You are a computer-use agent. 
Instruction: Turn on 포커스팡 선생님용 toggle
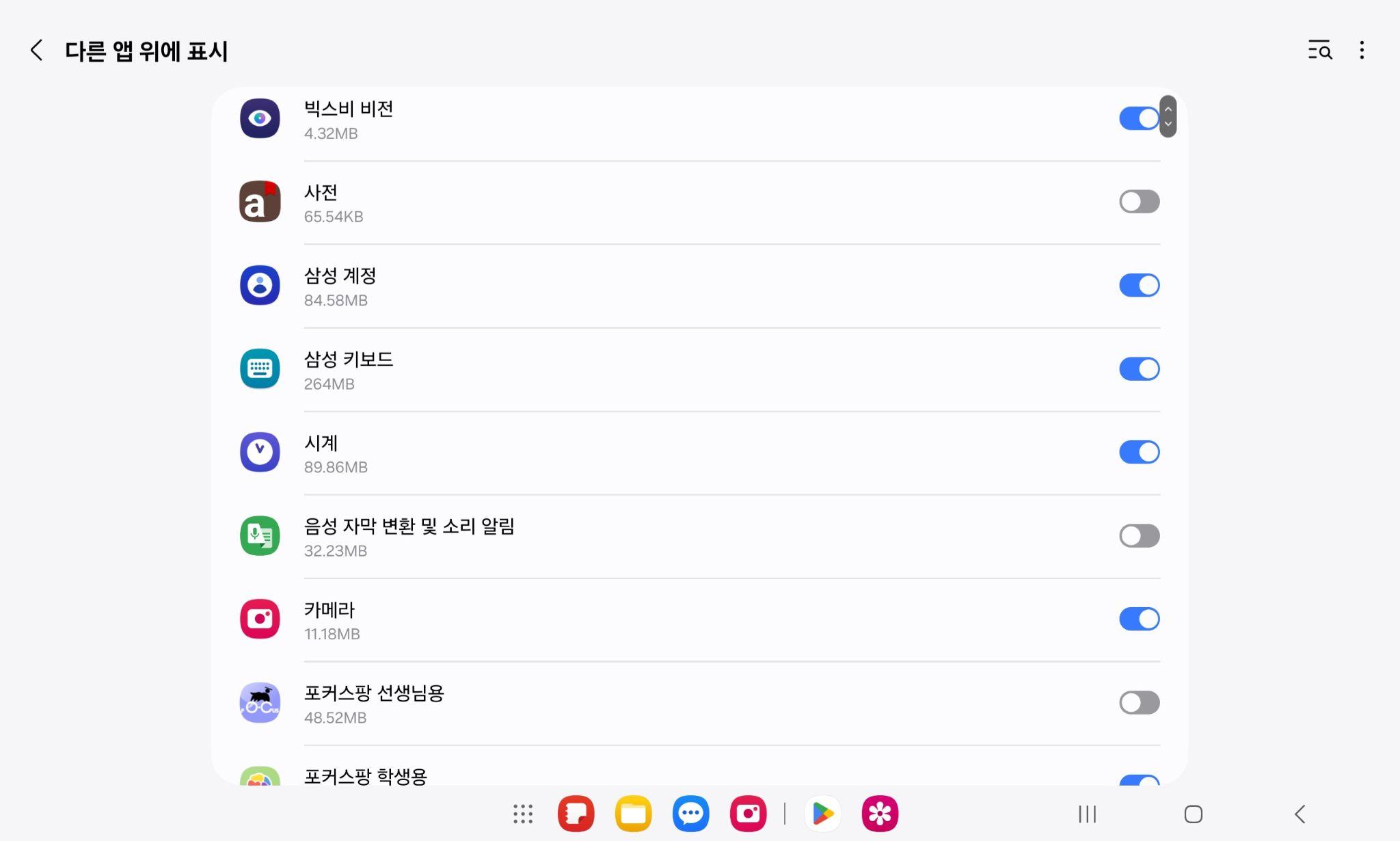click(x=1139, y=702)
